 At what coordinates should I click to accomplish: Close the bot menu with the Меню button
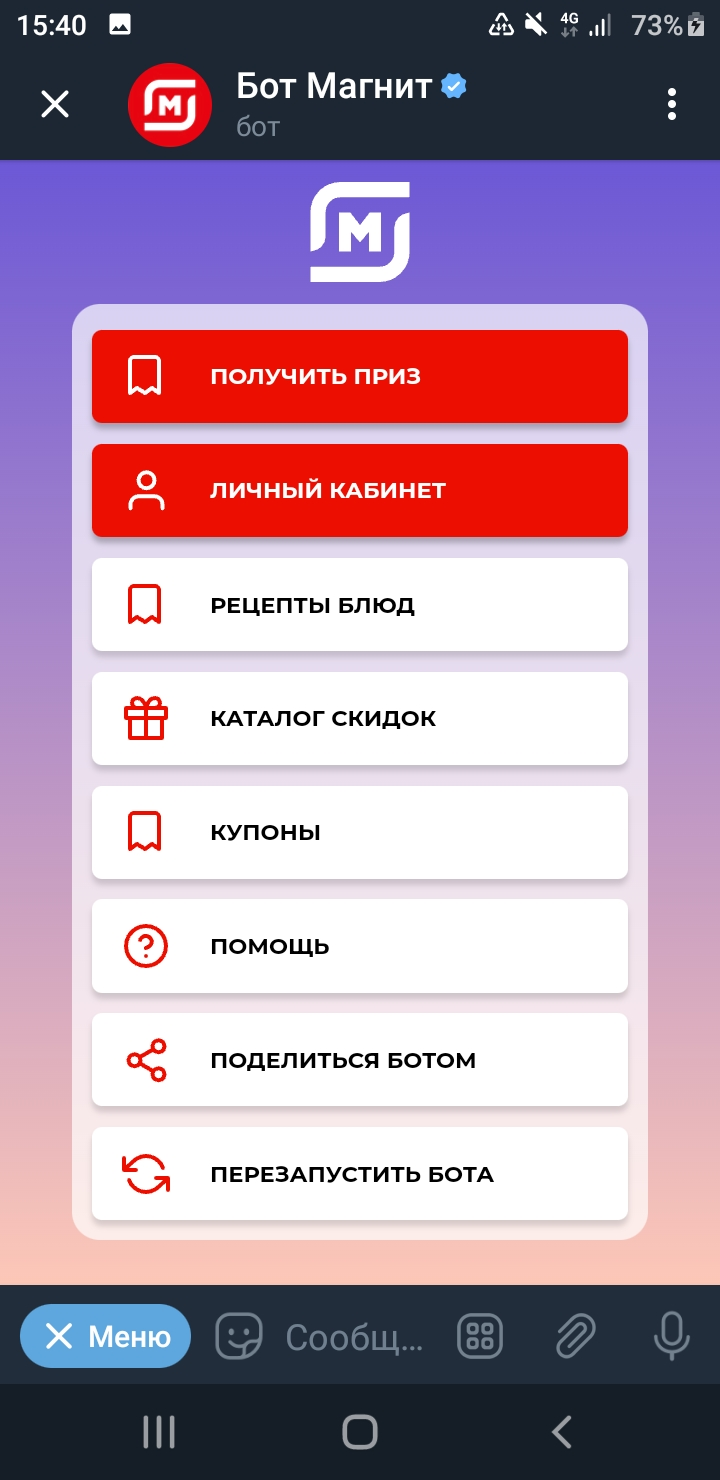[x=105, y=1336]
